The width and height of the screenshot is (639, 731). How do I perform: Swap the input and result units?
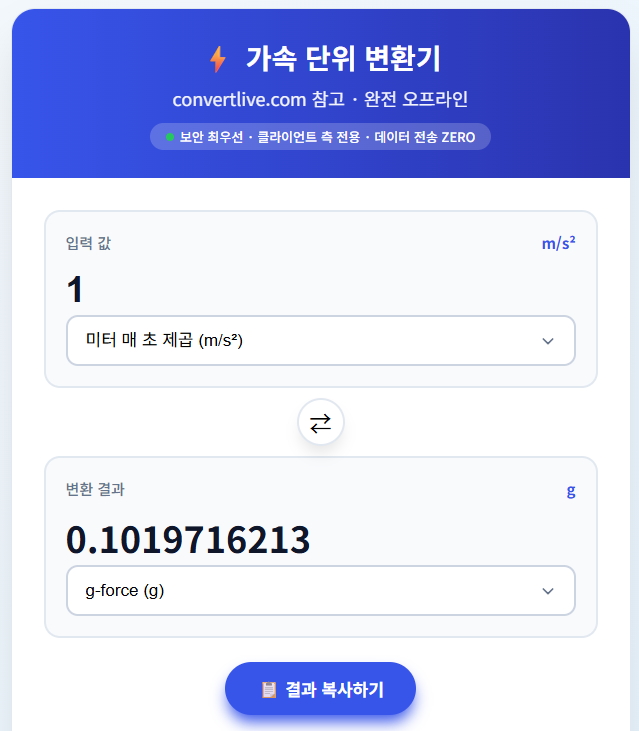(320, 423)
